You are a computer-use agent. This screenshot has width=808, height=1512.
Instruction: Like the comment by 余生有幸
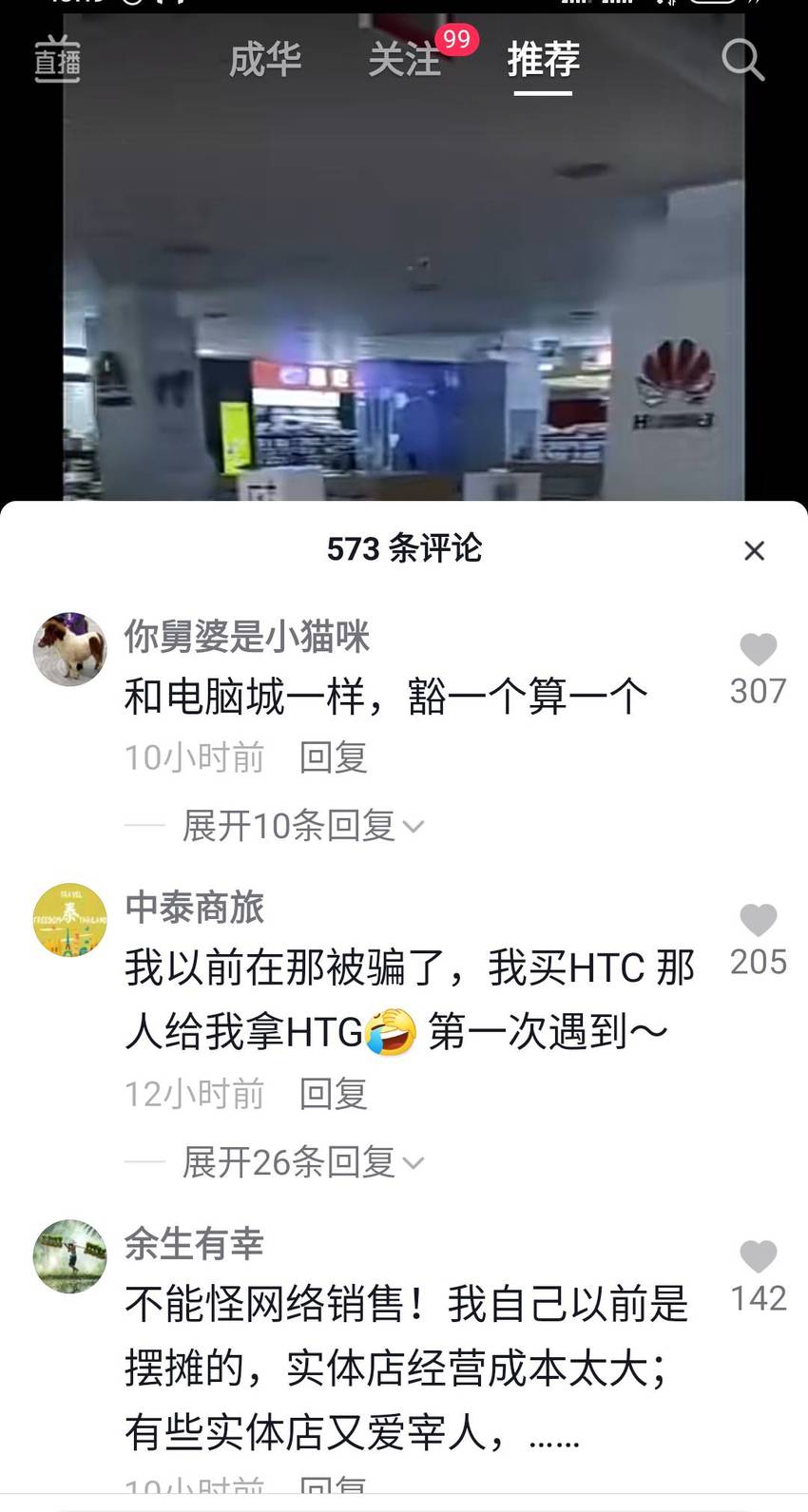pos(758,1257)
